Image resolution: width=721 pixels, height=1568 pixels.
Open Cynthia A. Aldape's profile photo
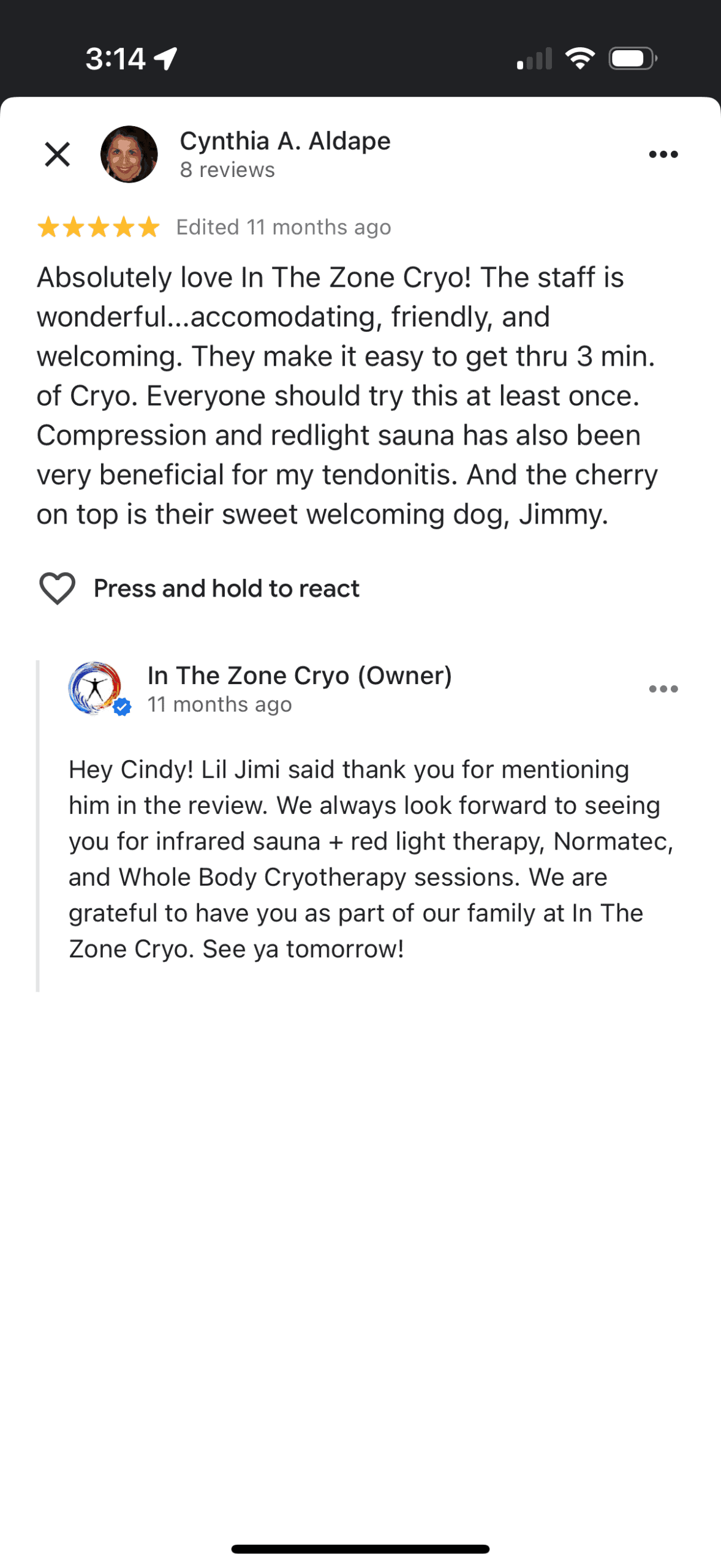click(x=129, y=154)
